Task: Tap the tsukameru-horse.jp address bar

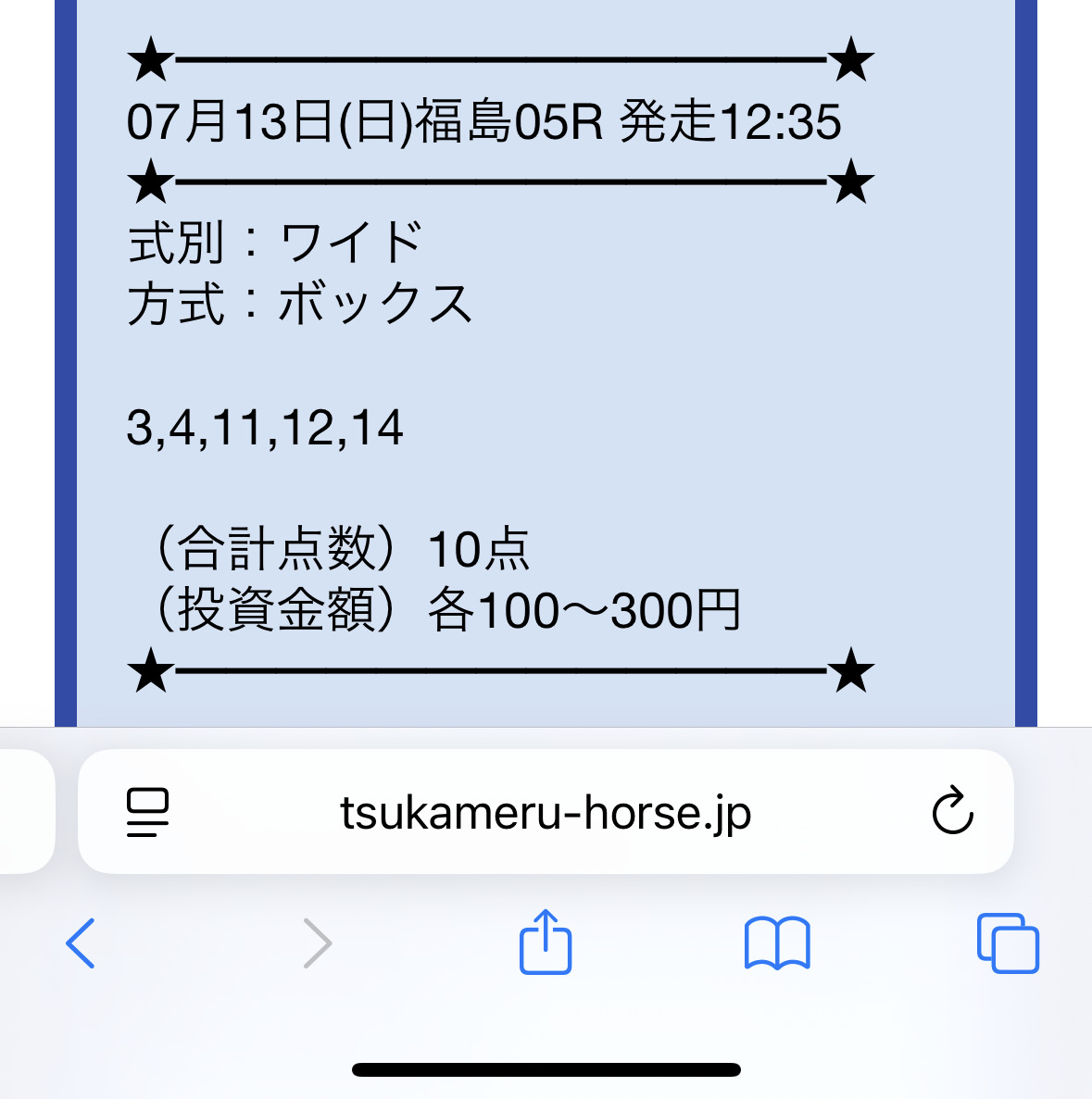Action: [546, 813]
